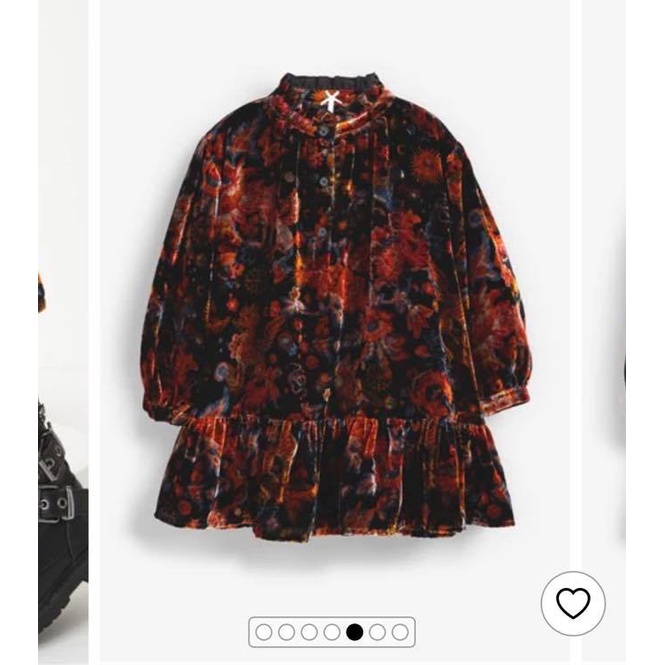Screen dimensions: 665x665
Task: Add the velvet floral dress to favorites
Action: point(573,603)
